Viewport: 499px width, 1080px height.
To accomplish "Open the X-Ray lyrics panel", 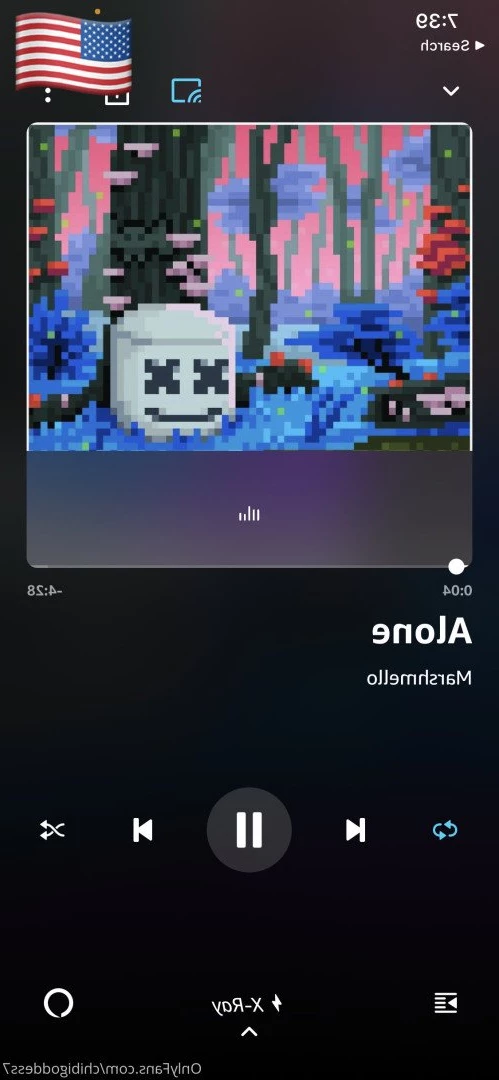I will (x=247, y=1004).
